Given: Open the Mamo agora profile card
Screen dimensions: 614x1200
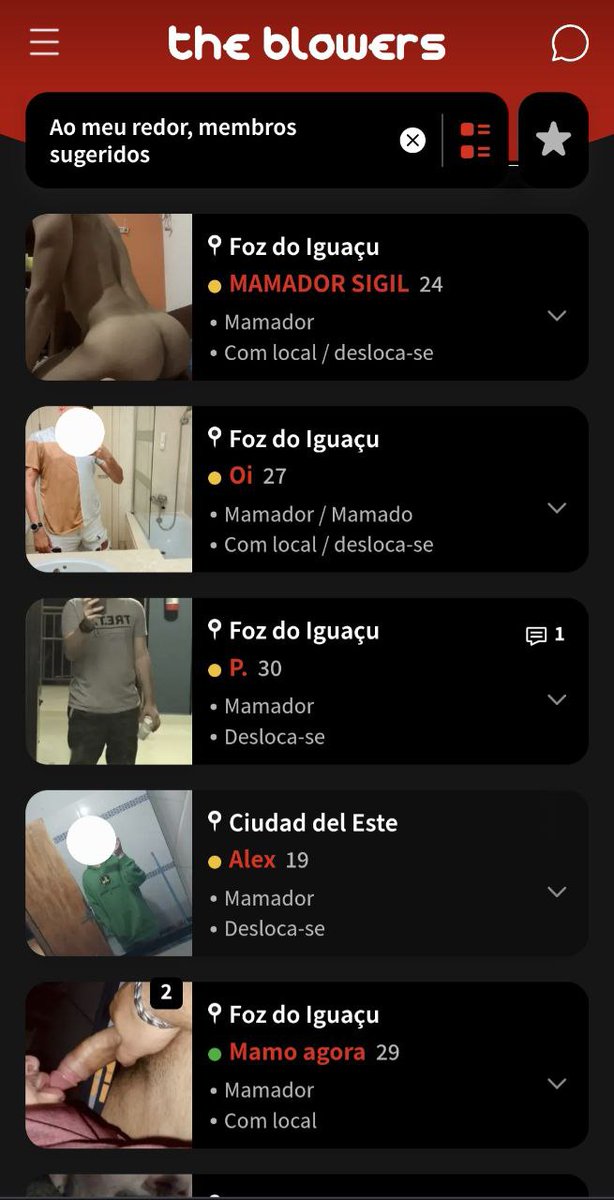Looking at the screenshot, I should 297,1052.
